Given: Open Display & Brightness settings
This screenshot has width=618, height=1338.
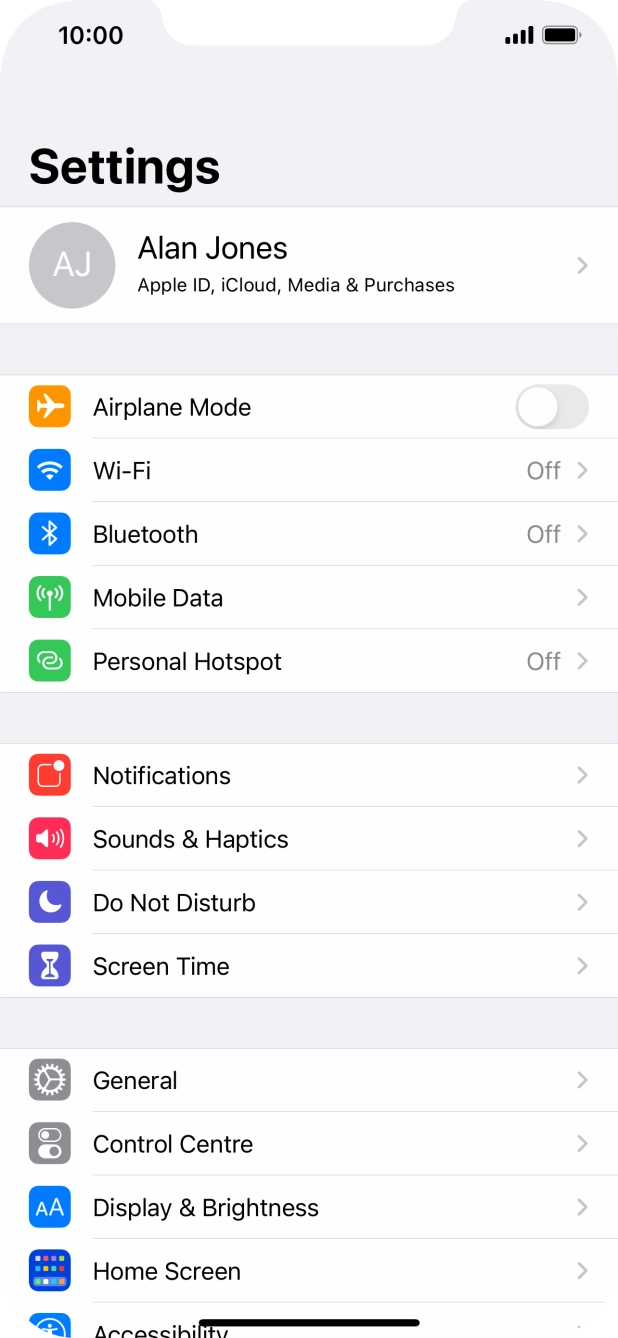Looking at the screenshot, I should coord(309,1208).
